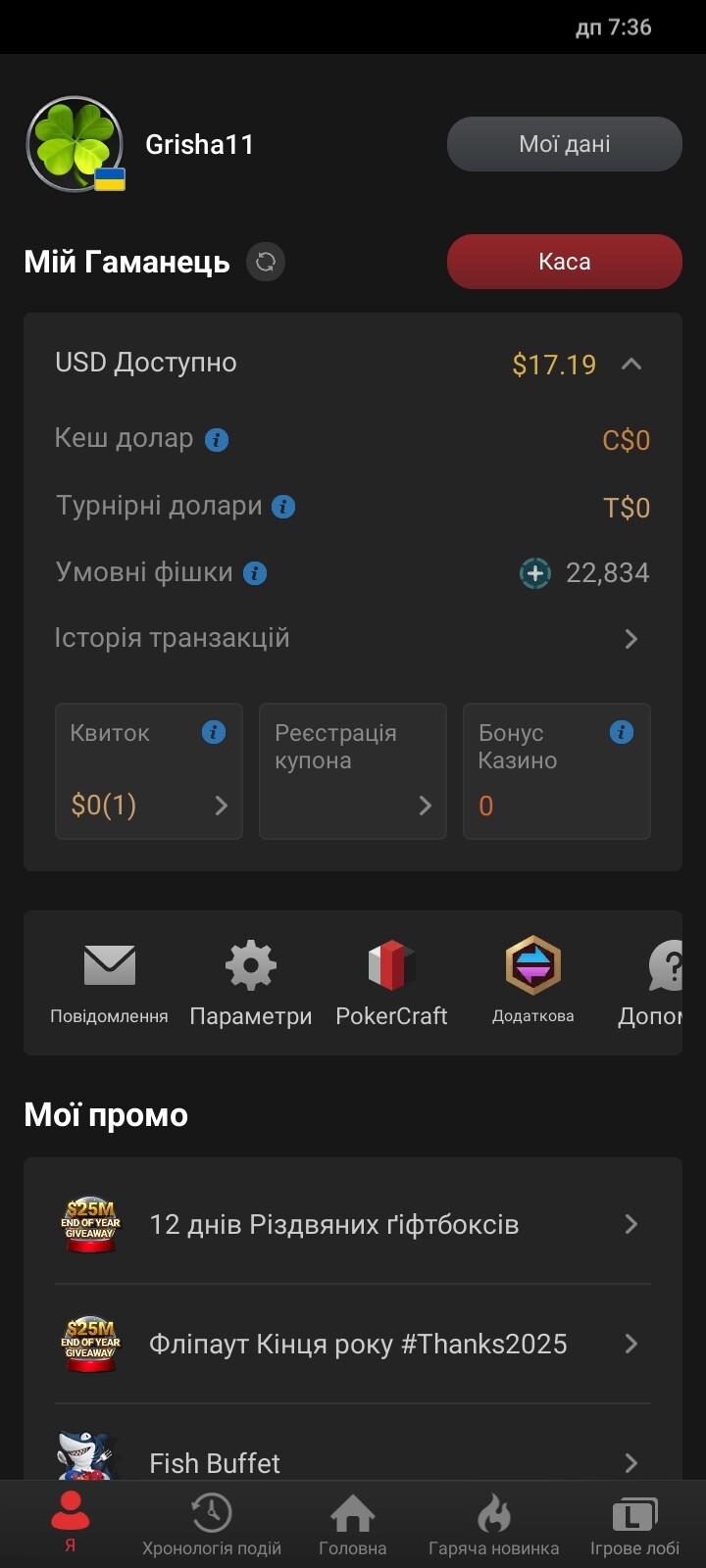Open Реєстрація купона
The width and height of the screenshot is (706, 1568).
point(352,771)
